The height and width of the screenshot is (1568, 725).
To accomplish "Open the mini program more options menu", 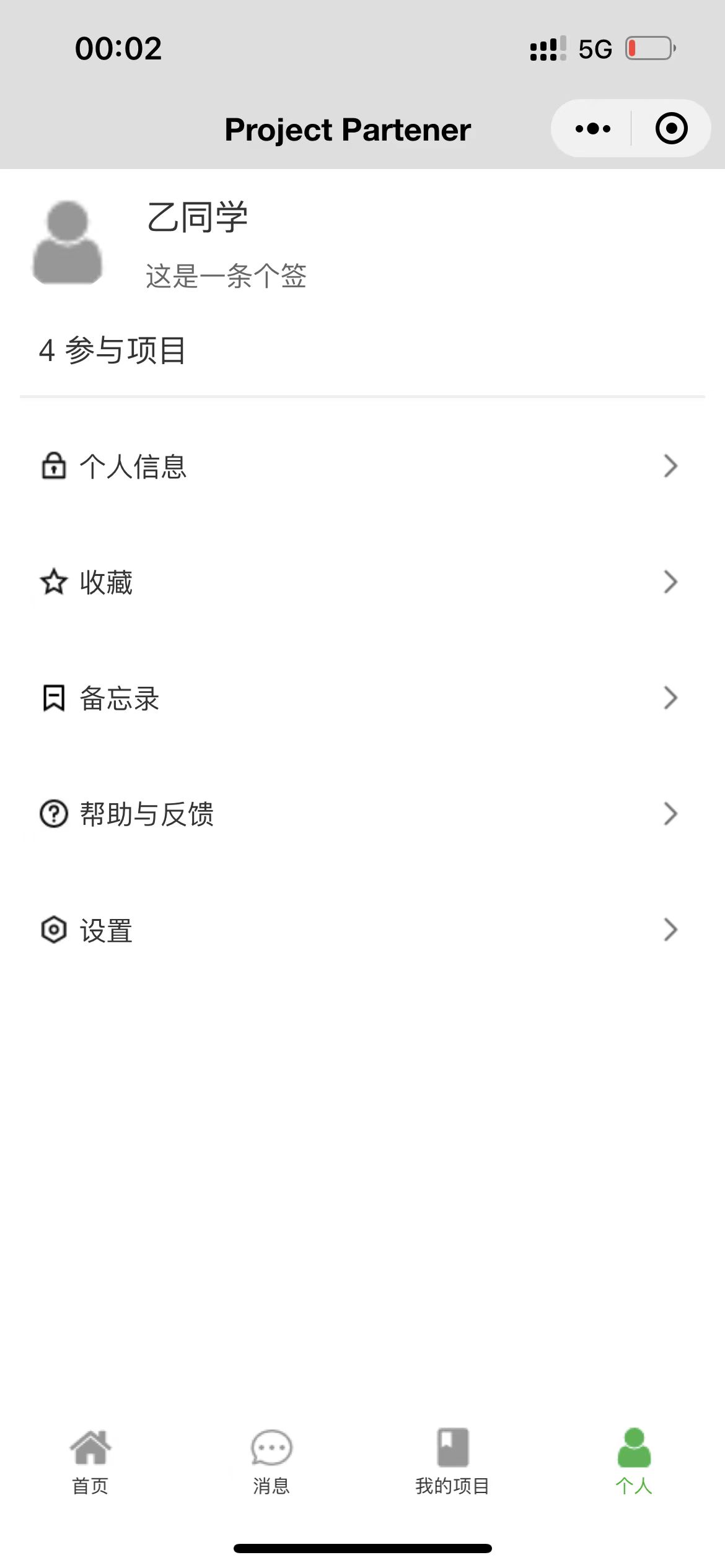I will coord(592,129).
